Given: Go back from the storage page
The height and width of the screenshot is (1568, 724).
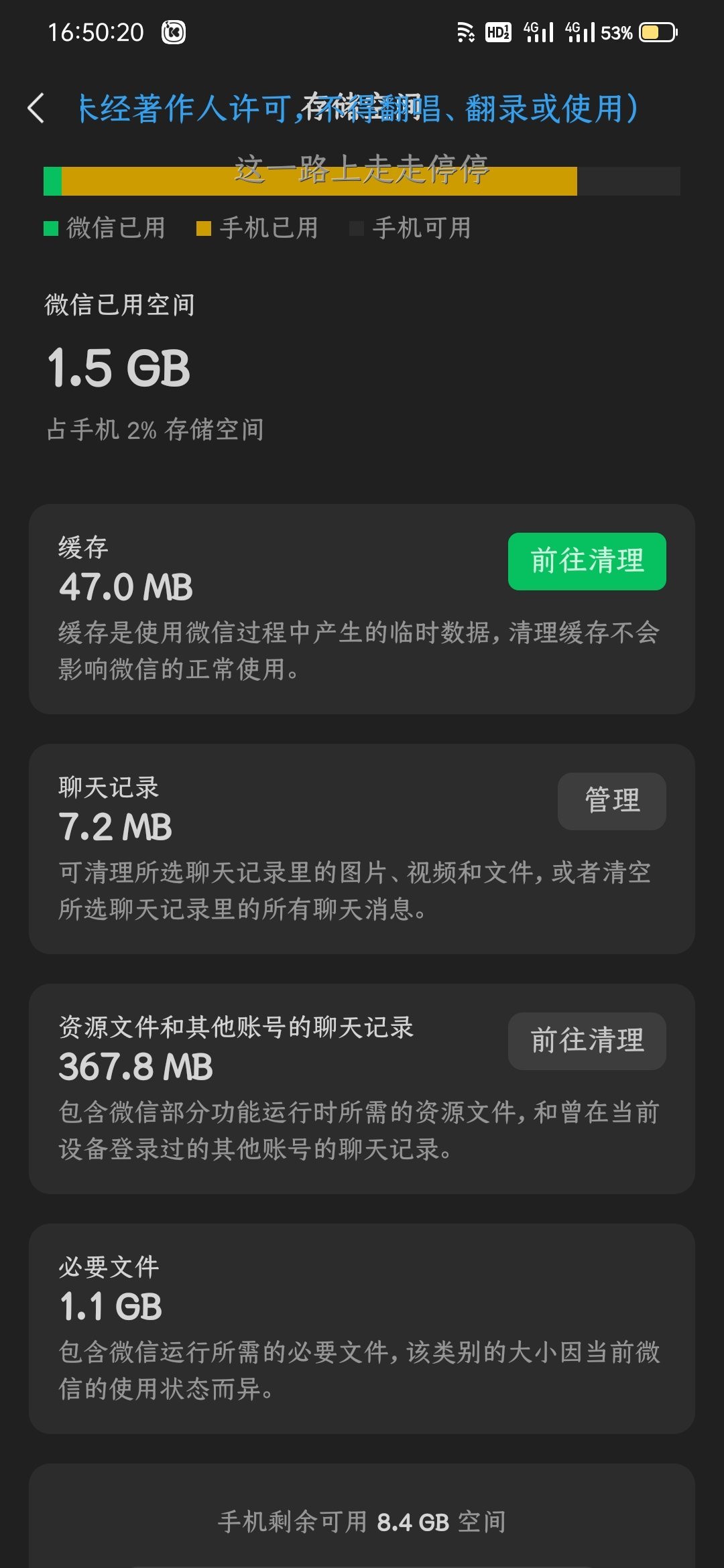Looking at the screenshot, I should (x=37, y=109).
